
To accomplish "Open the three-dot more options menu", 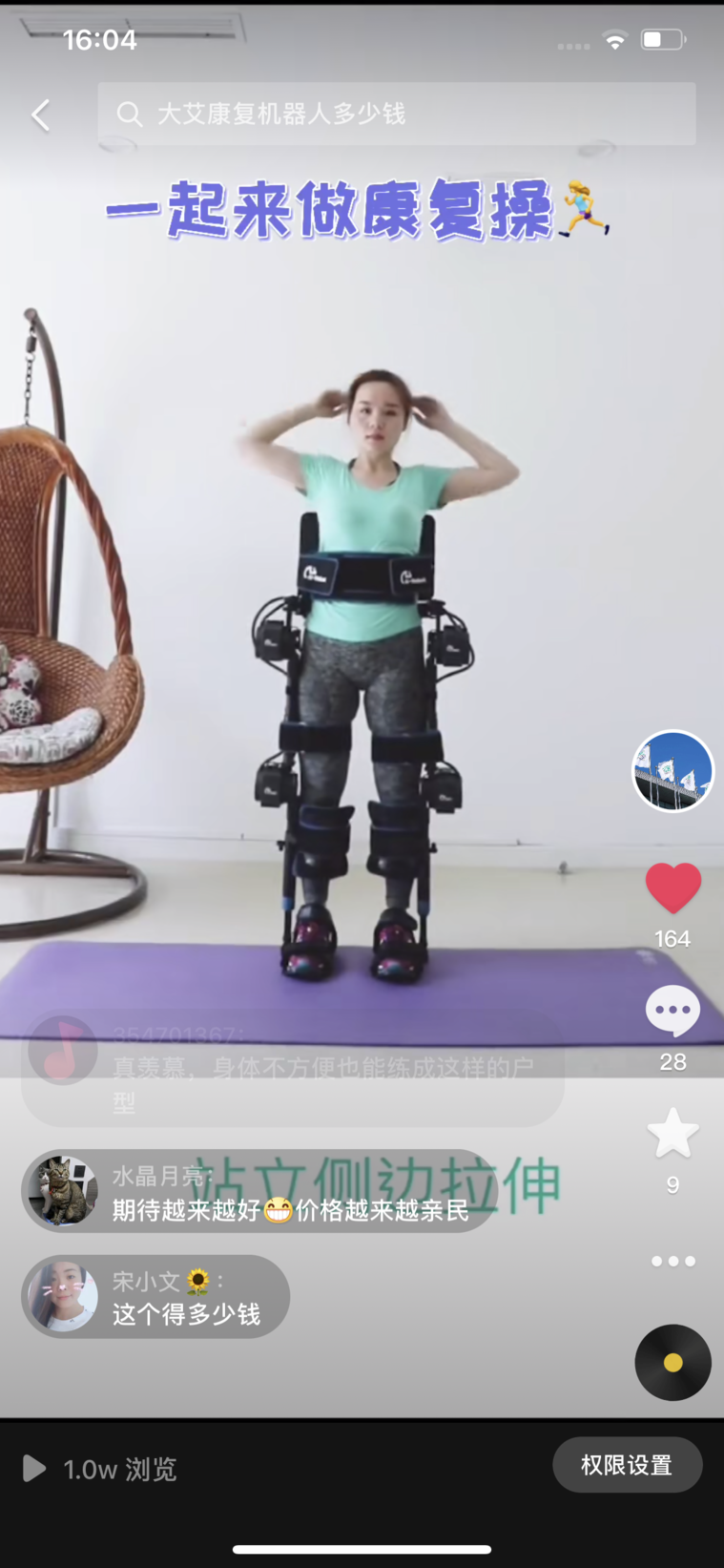I will tap(672, 1261).
